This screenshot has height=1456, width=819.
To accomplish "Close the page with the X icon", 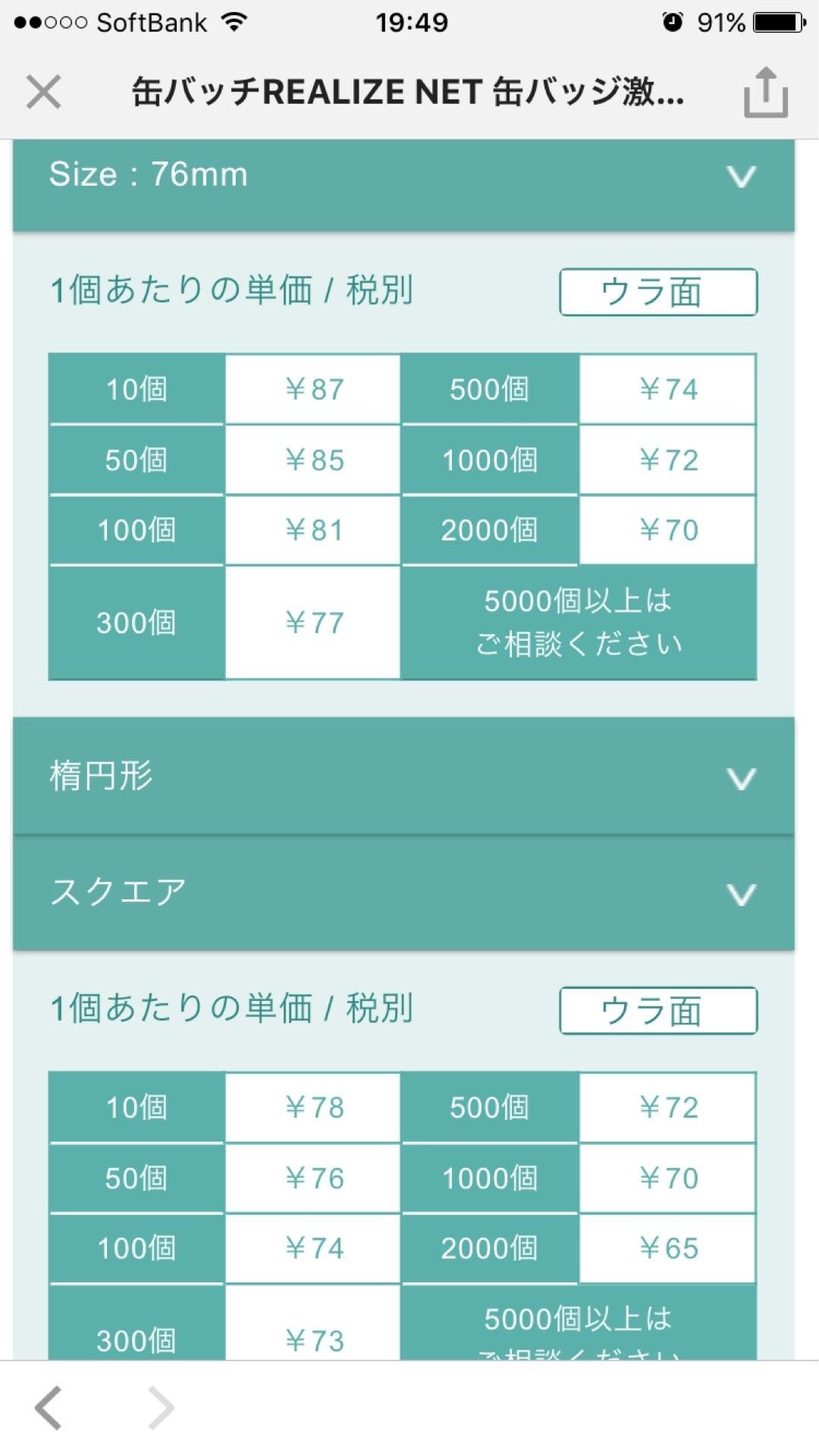I will coord(43,93).
